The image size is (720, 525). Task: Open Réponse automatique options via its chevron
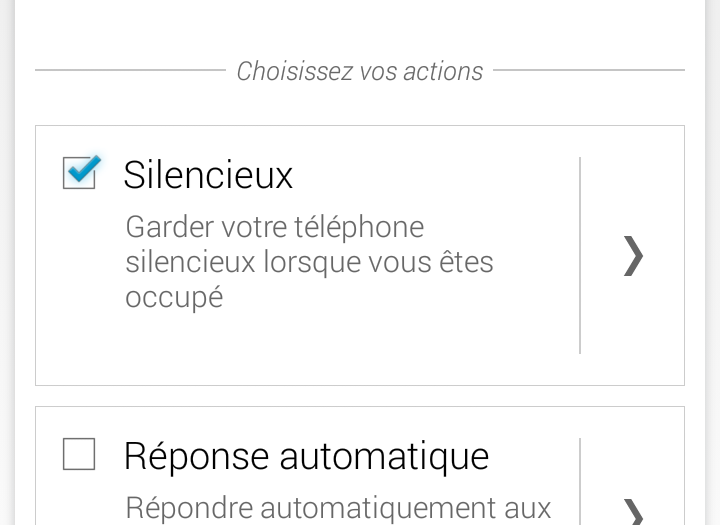click(633, 511)
